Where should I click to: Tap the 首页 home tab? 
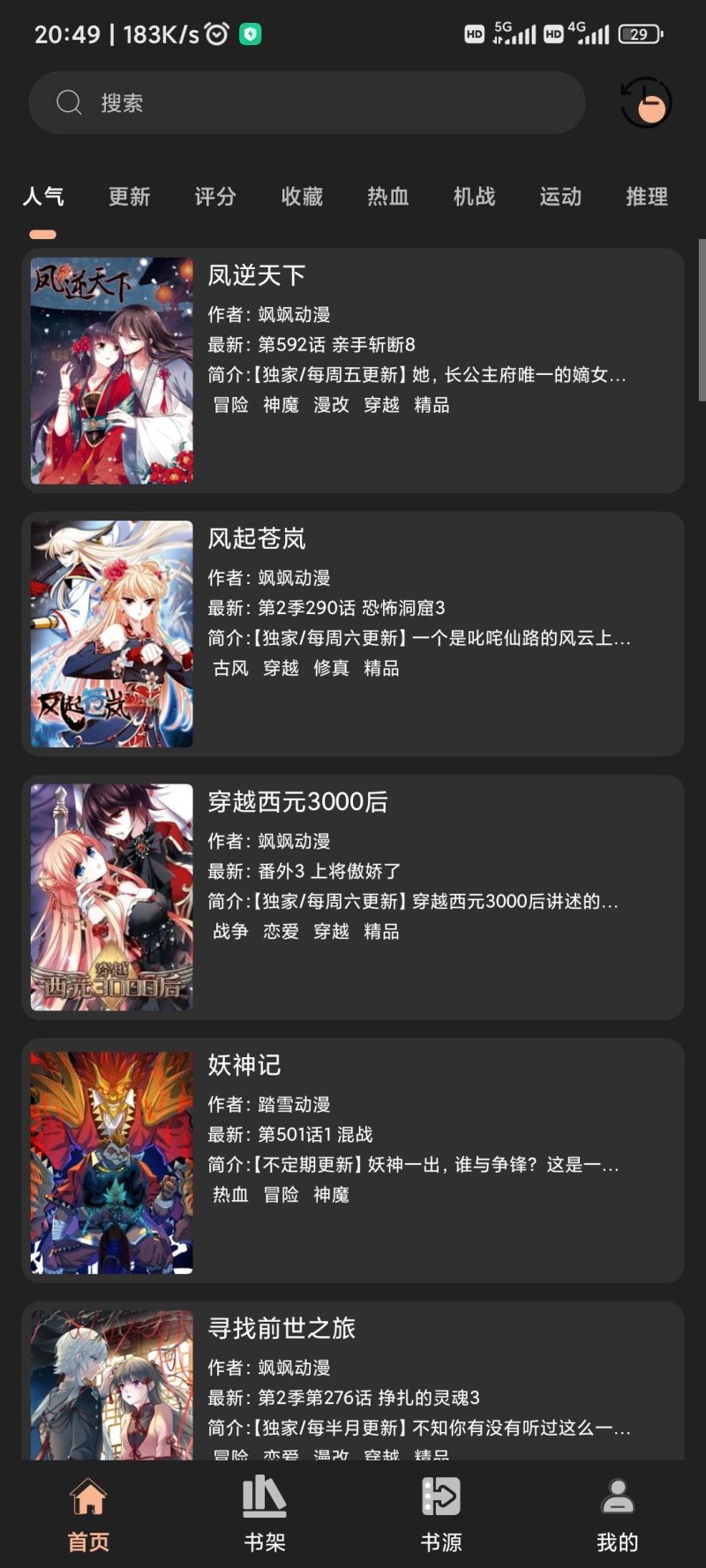coord(88,1514)
